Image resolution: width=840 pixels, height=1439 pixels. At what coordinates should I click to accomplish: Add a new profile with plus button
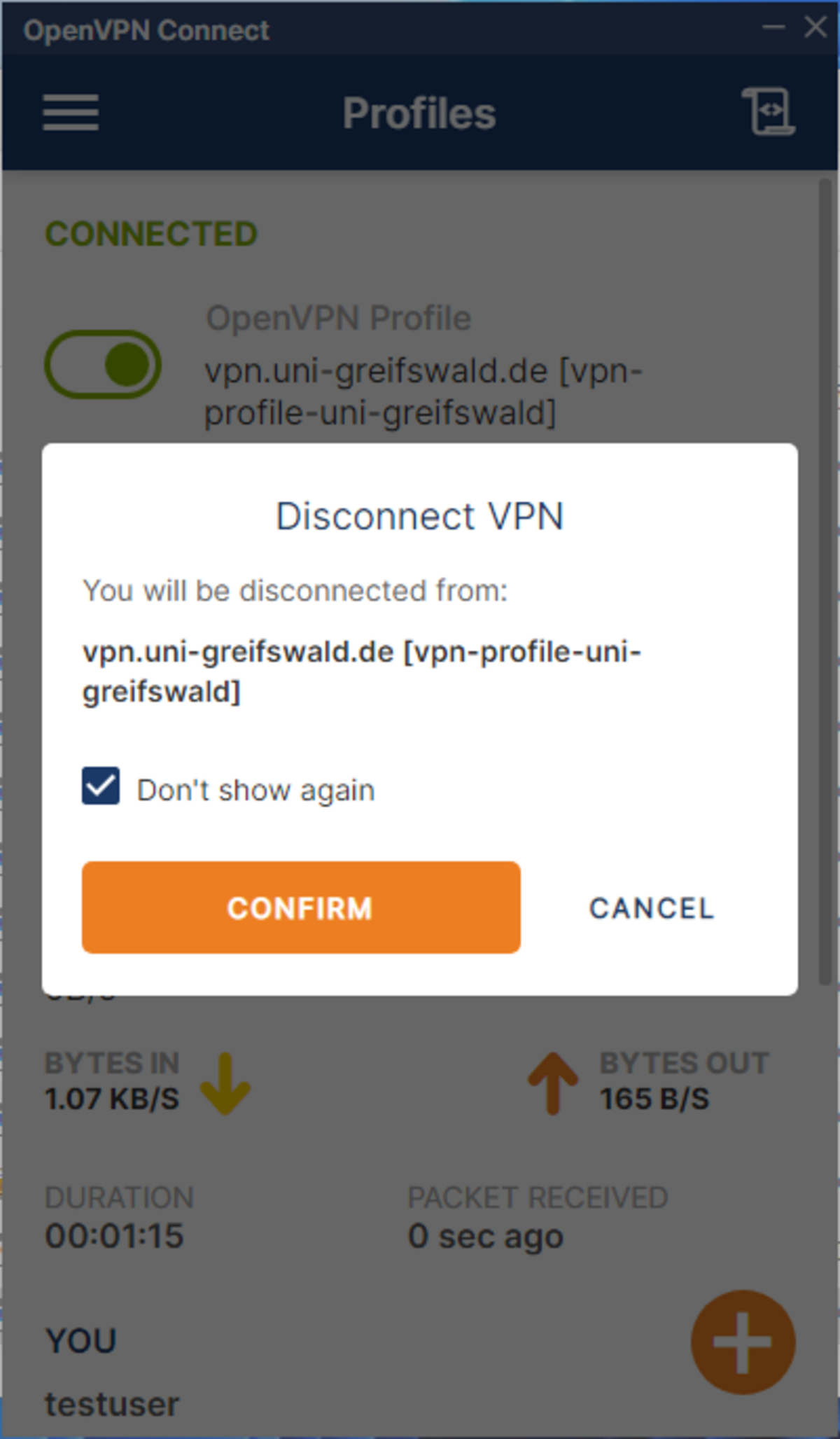(743, 1342)
